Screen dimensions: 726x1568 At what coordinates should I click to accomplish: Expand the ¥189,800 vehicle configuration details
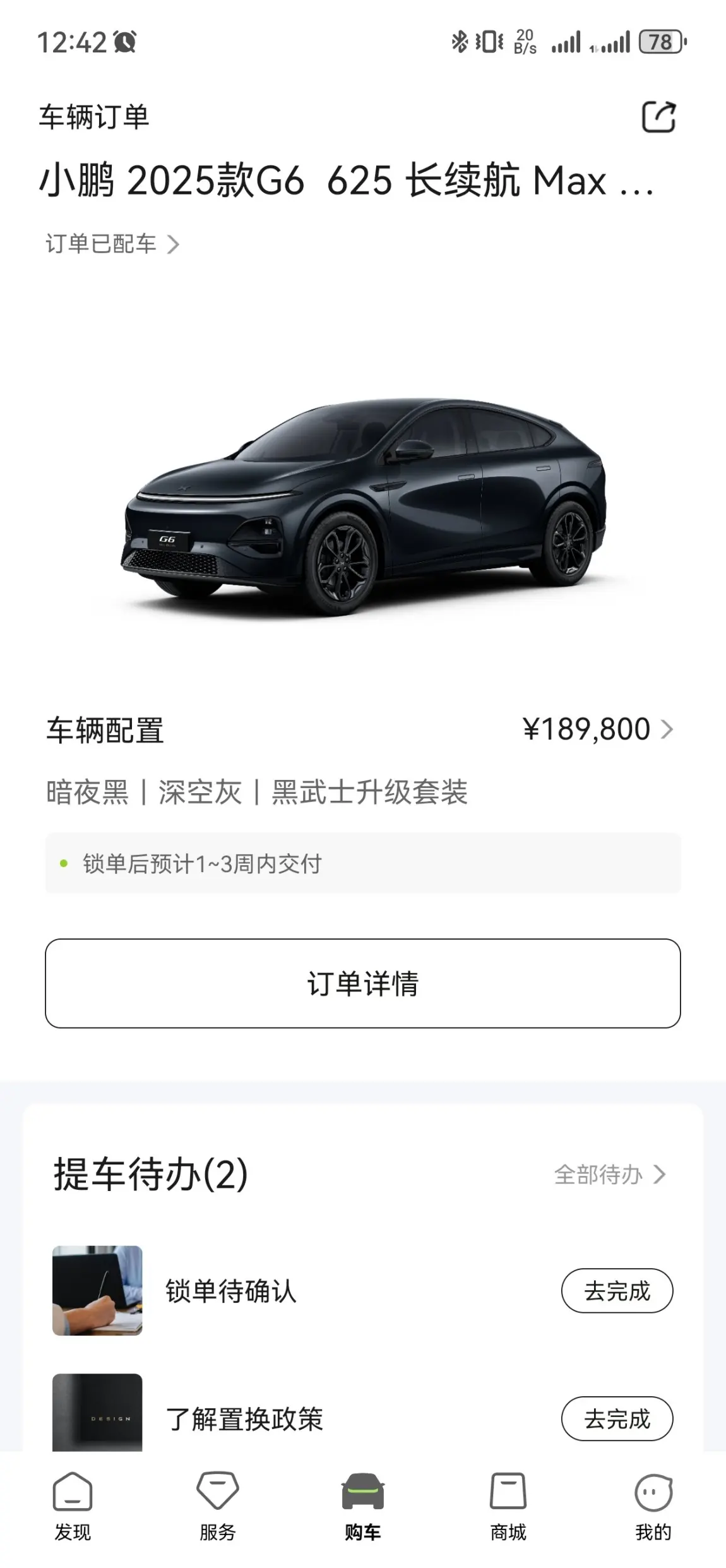pyautogui.click(x=598, y=729)
